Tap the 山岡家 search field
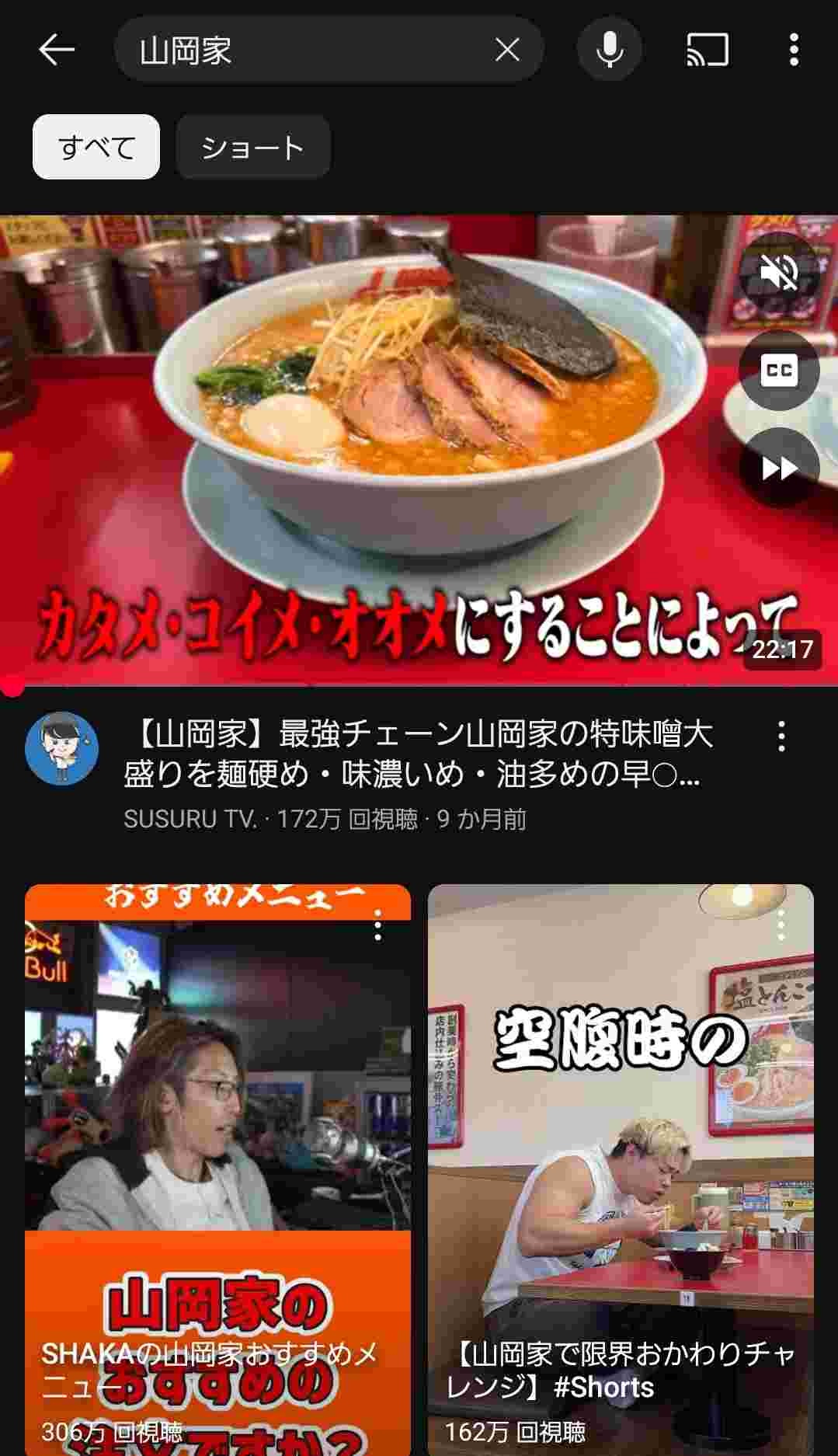The width and height of the screenshot is (838, 1456). coord(303,51)
